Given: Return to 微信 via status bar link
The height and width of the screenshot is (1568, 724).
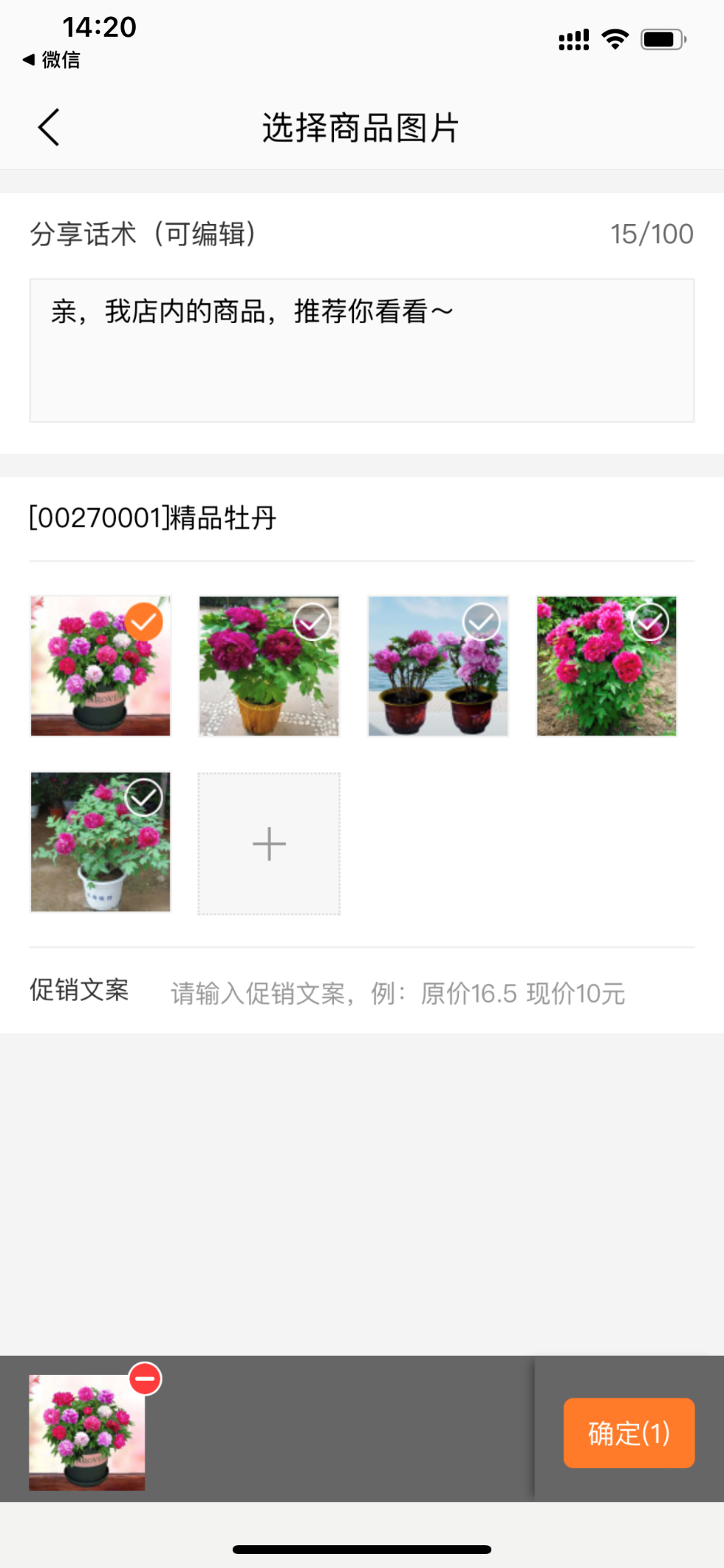Looking at the screenshot, I should (51, 59).
